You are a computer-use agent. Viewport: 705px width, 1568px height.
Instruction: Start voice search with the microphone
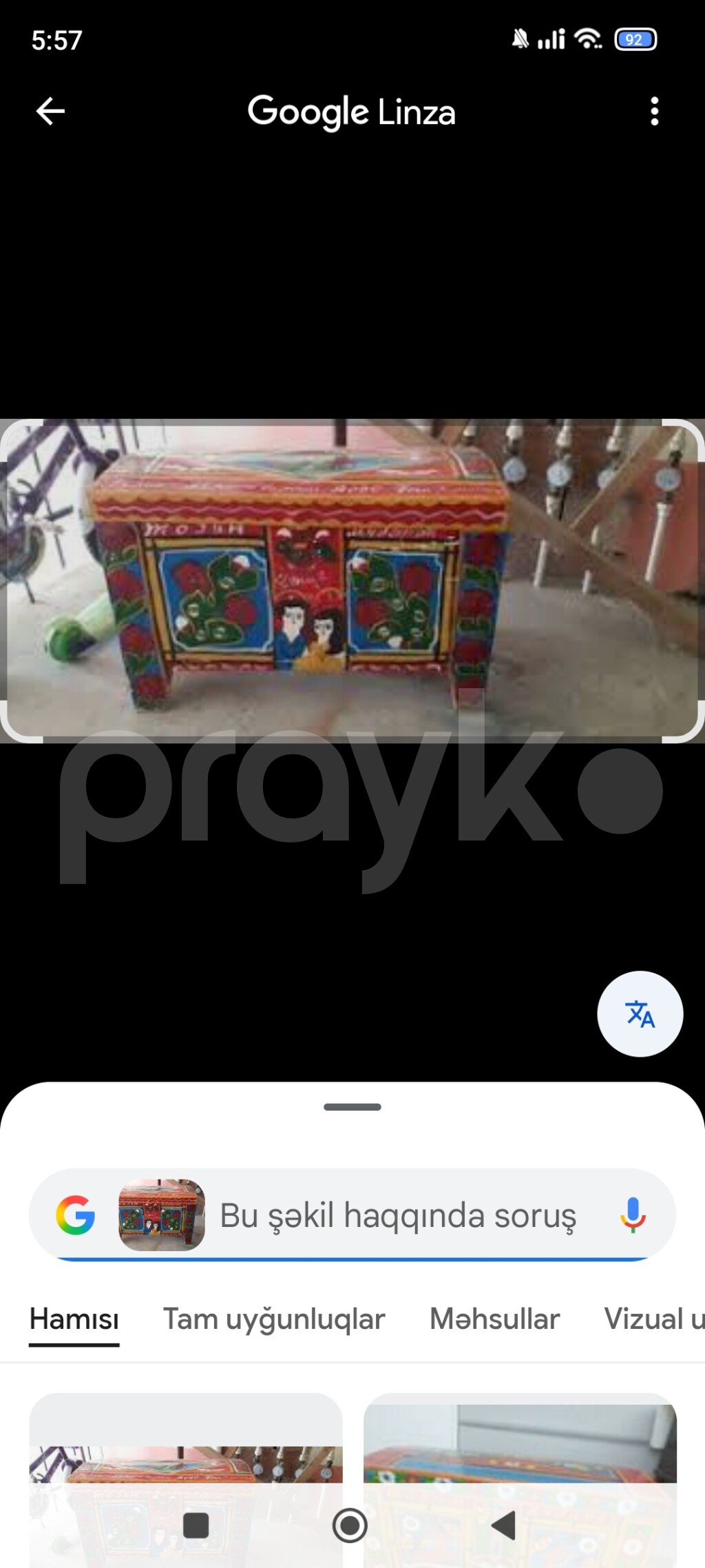point(633,1215)
